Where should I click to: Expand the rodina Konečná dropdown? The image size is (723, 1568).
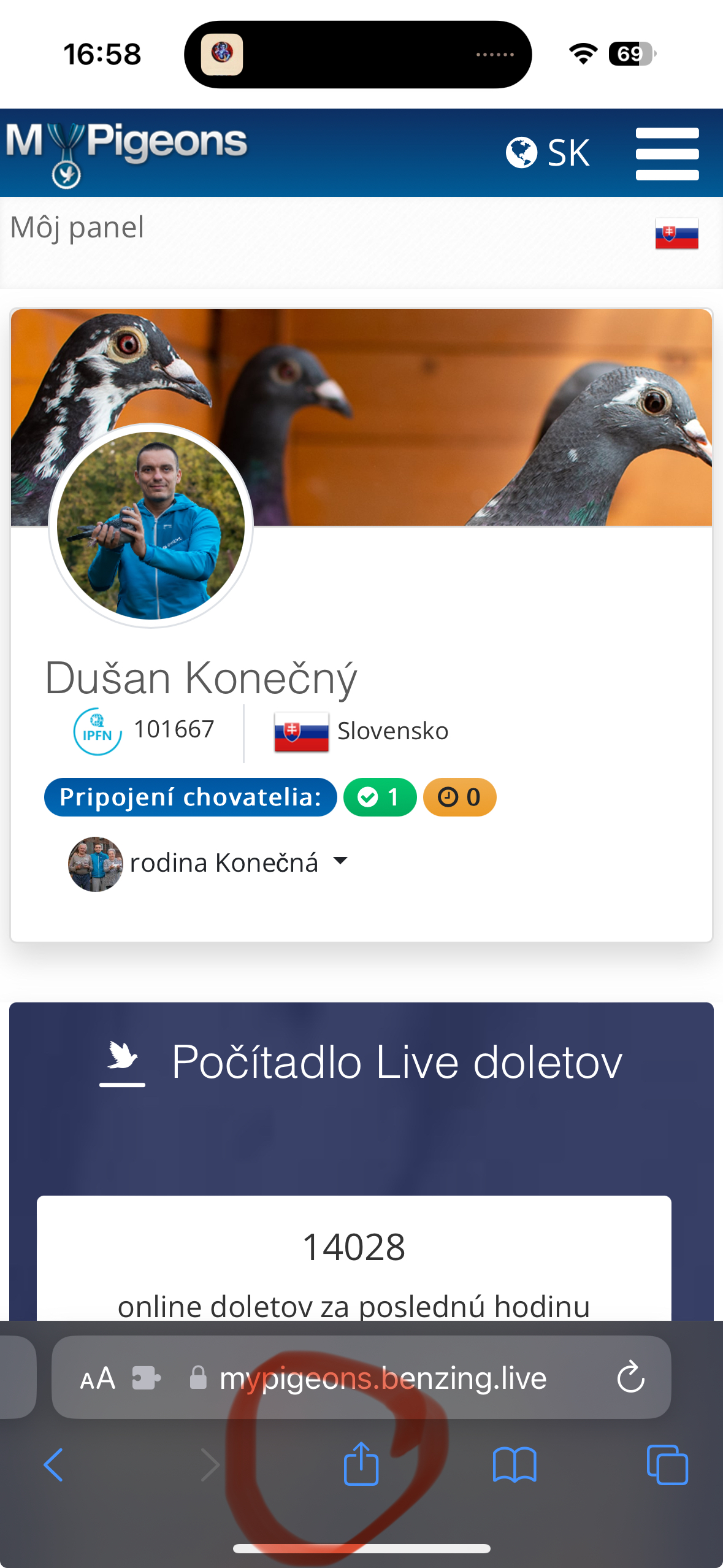pos(208,863)
